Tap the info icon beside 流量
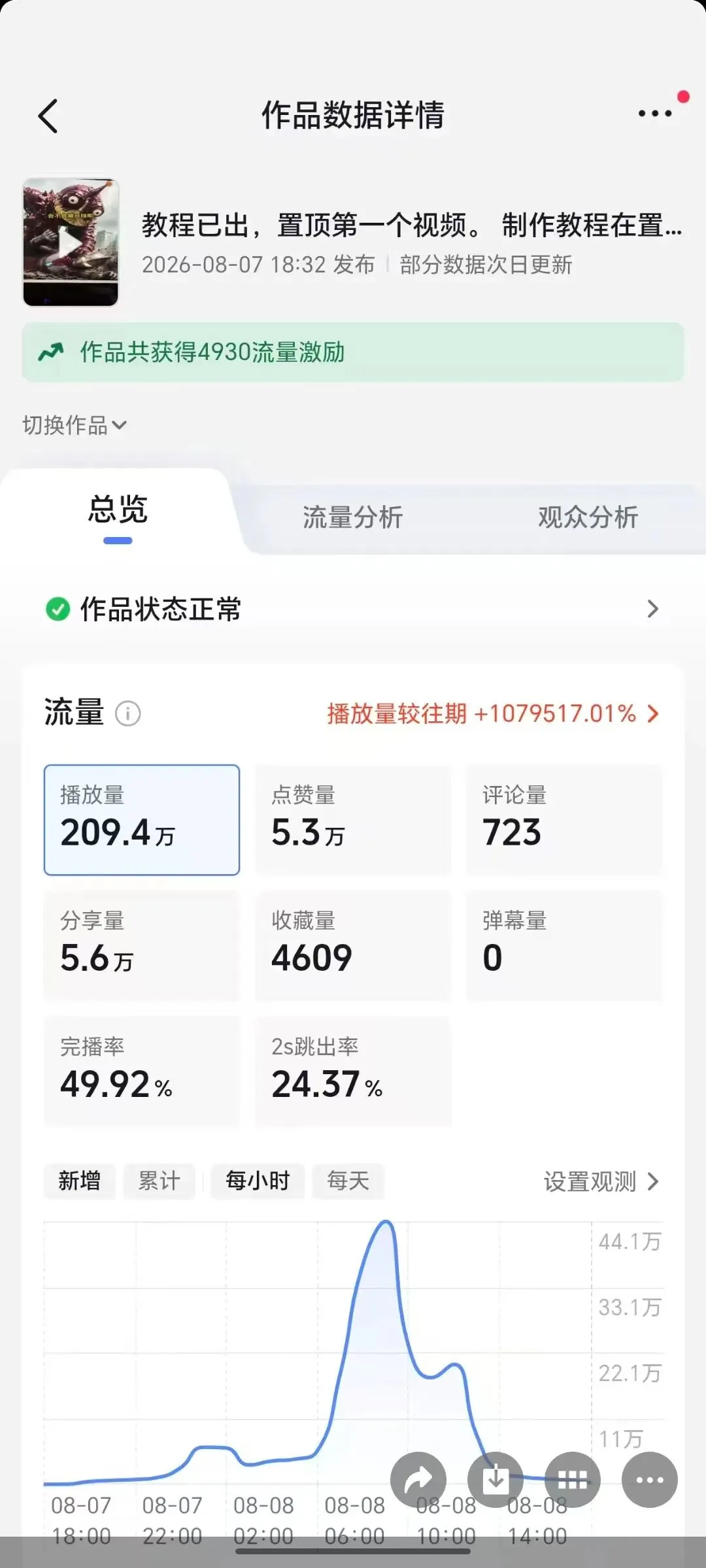The image size is (706, 1568). tap(128, 713)
